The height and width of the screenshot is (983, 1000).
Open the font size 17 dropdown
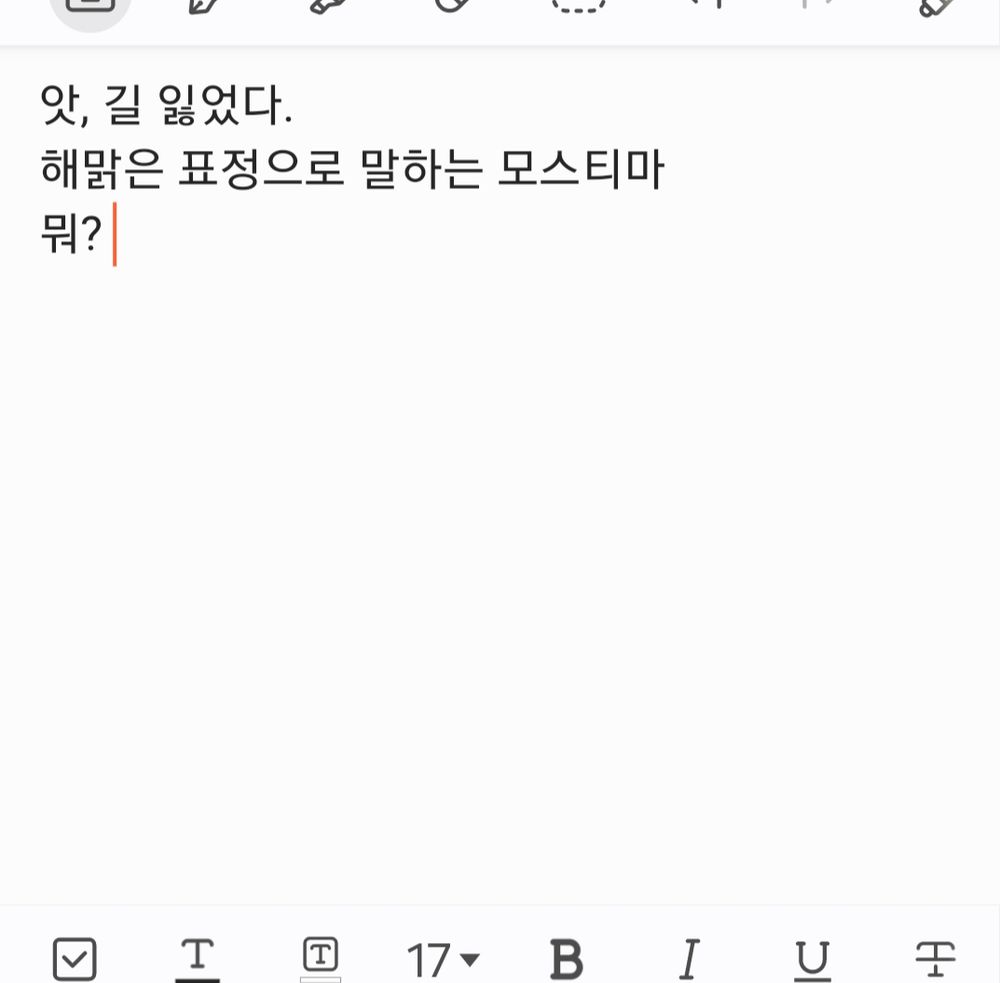[443, 960]
